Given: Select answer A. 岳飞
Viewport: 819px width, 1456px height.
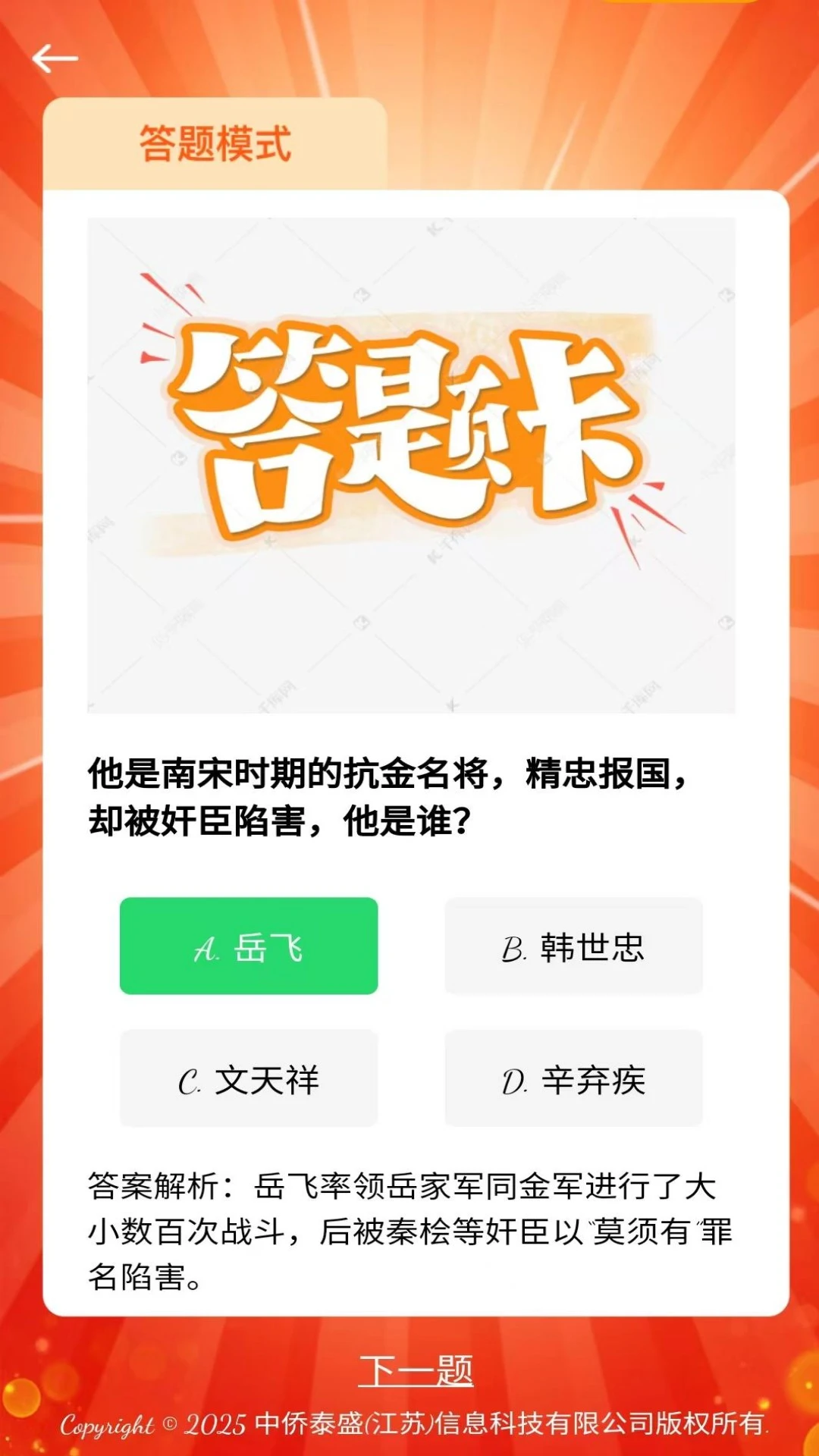Looking at the screenshot, I should (249, 946).
